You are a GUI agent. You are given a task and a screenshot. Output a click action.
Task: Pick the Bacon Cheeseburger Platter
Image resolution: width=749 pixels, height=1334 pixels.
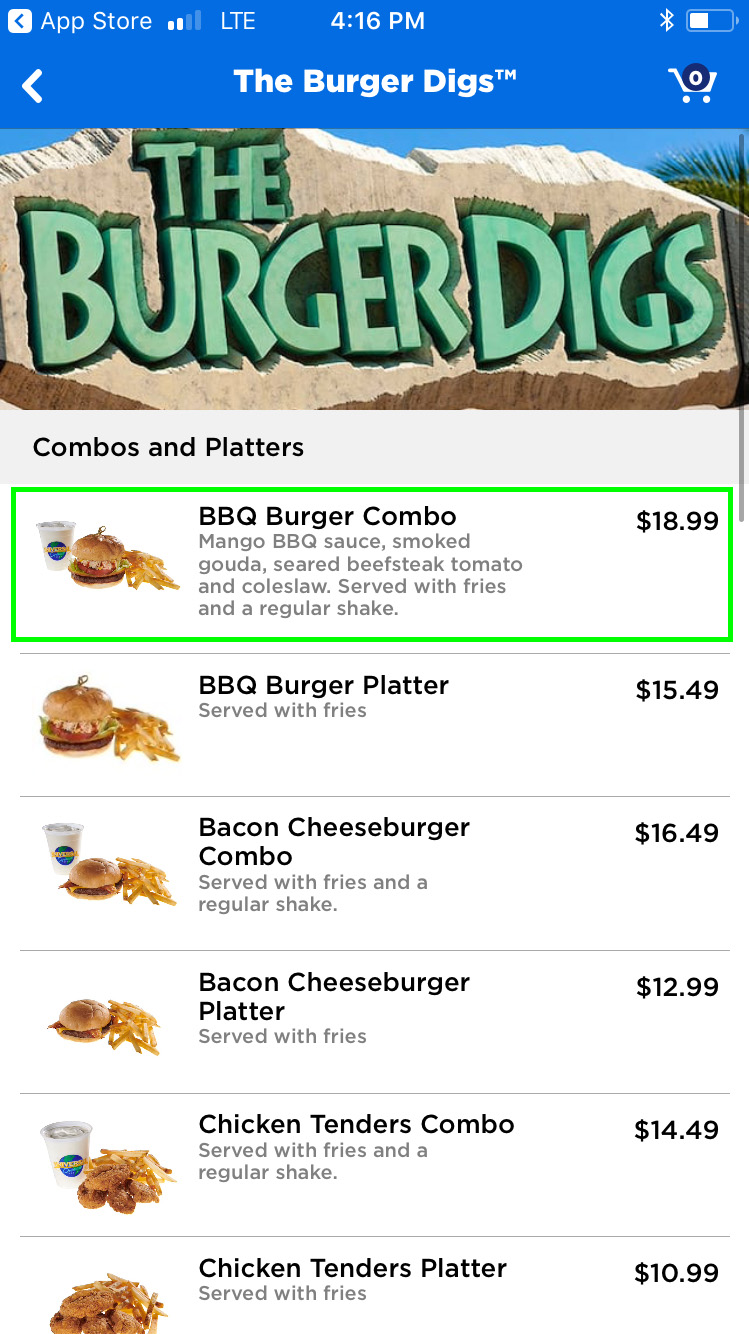click(x=372, y=1020)
